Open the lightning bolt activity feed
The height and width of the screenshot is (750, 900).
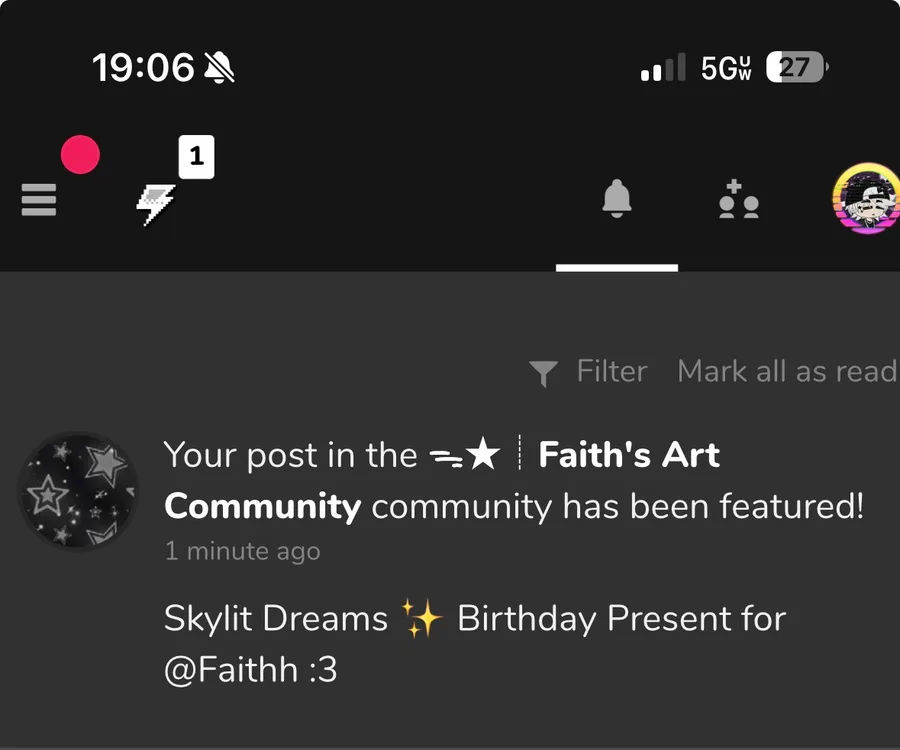[156, 204]
